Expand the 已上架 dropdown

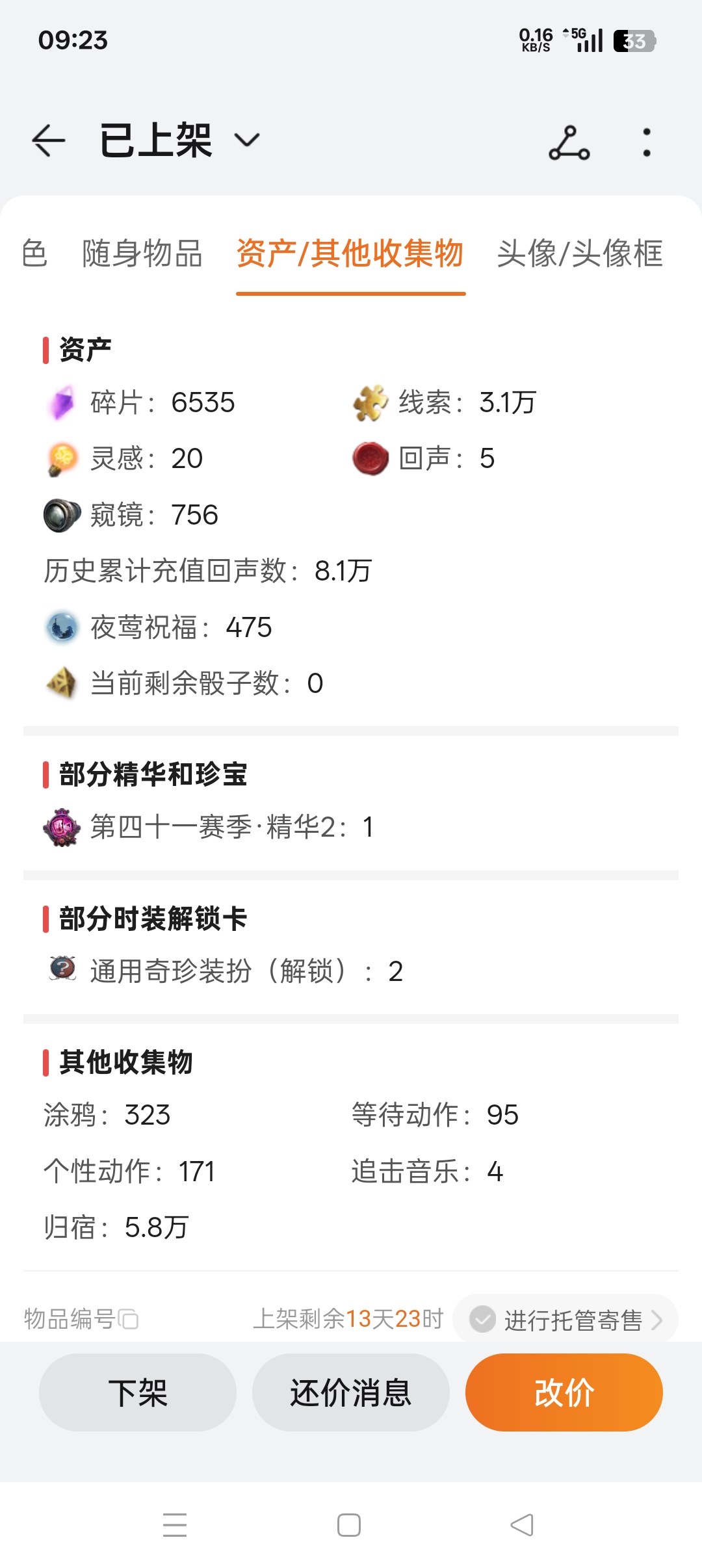[x=246, y=140]
